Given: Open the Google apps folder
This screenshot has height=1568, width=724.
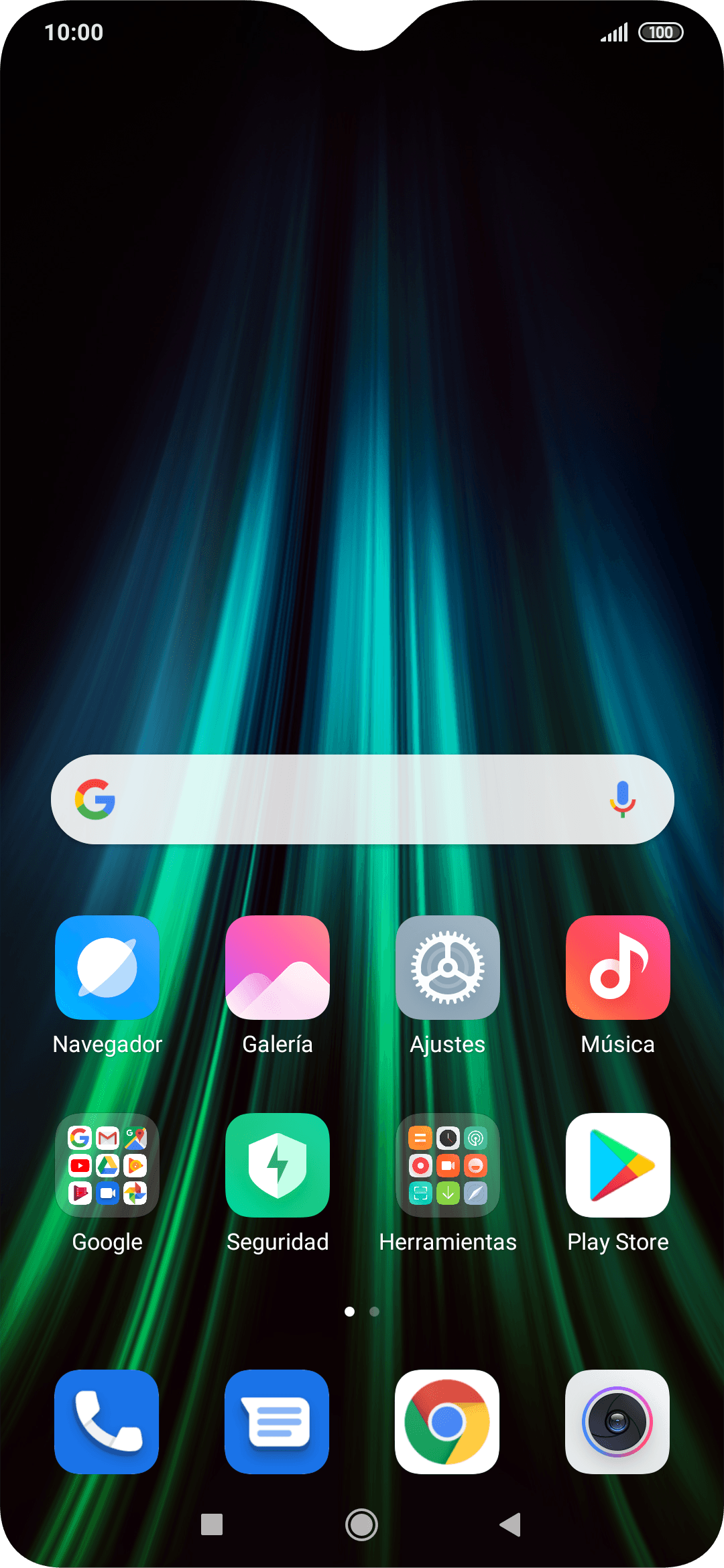Looking at the screenshot, I should (107, 1165).
